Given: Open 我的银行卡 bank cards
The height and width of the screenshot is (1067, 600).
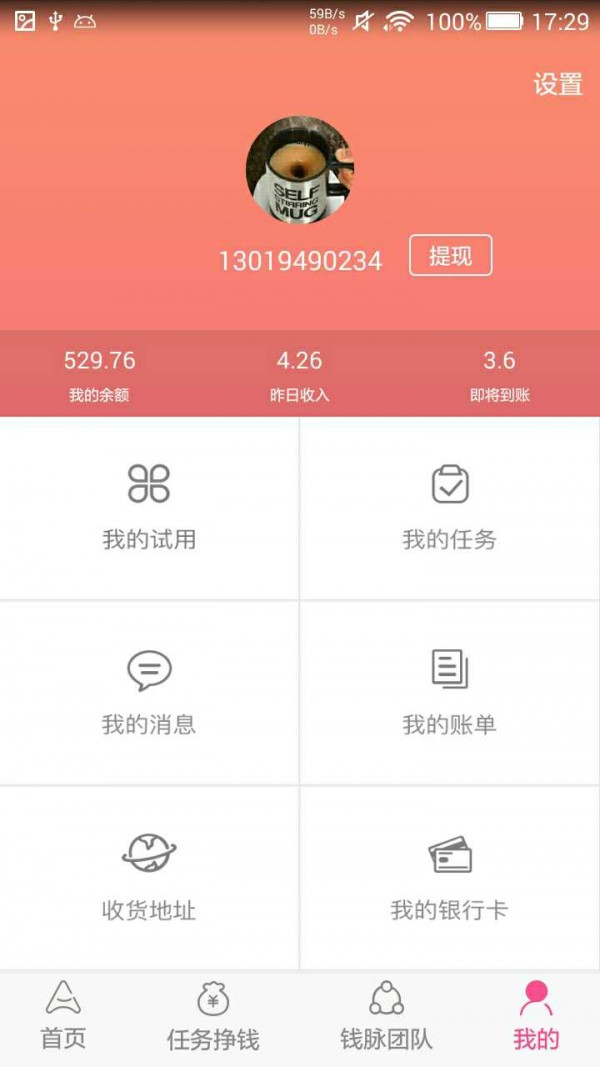Looking at the screenshot, I should coord(449,878).
